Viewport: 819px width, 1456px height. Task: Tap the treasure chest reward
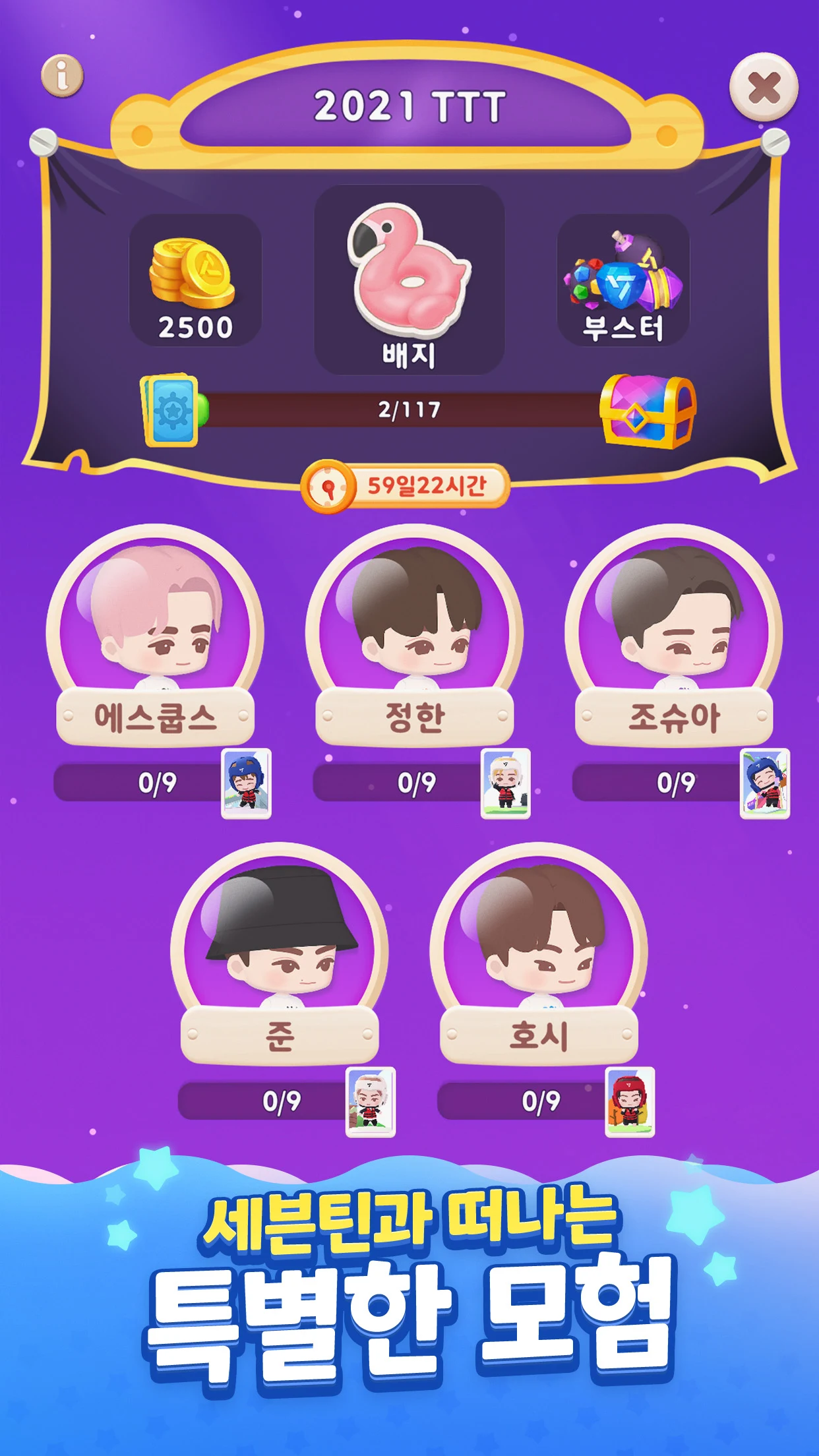point(648,411)
